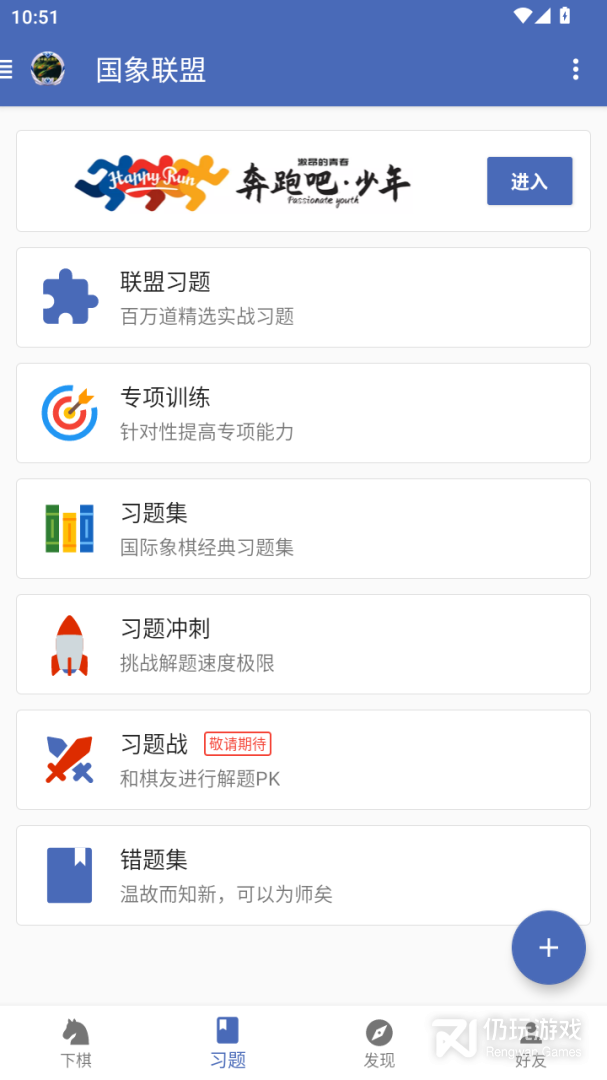Image resolution: width=607 pixels, height=1080 pixels.
Task: Open the 习题集 classic puzzle sets
Action: [x=303, y=529]
